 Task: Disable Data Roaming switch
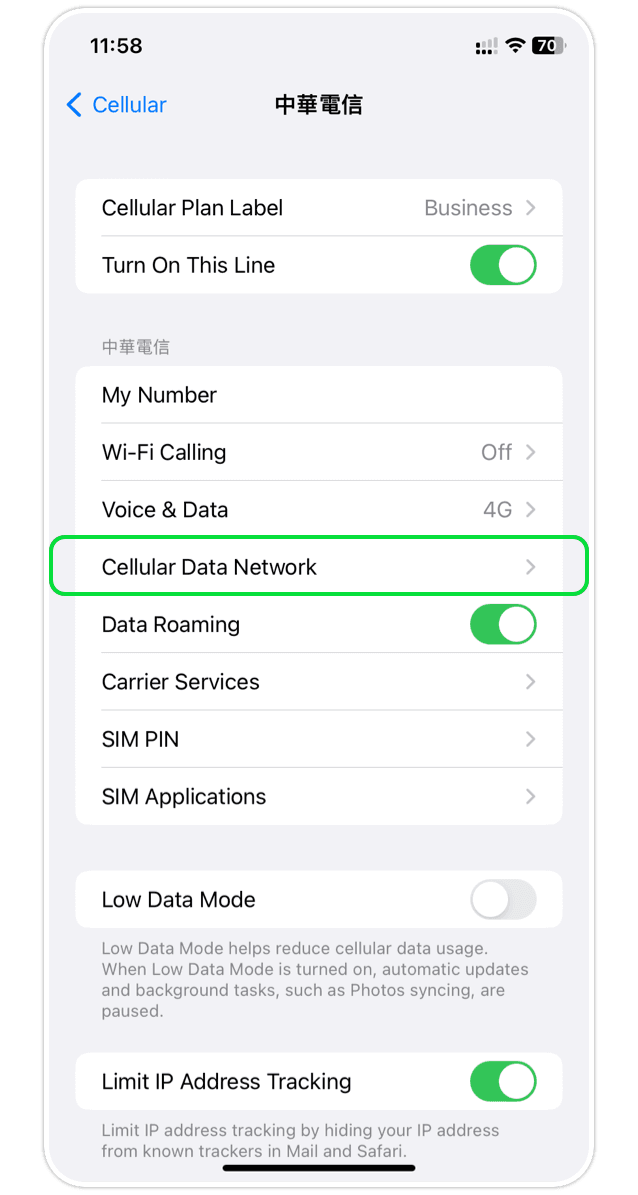(502, 625)
